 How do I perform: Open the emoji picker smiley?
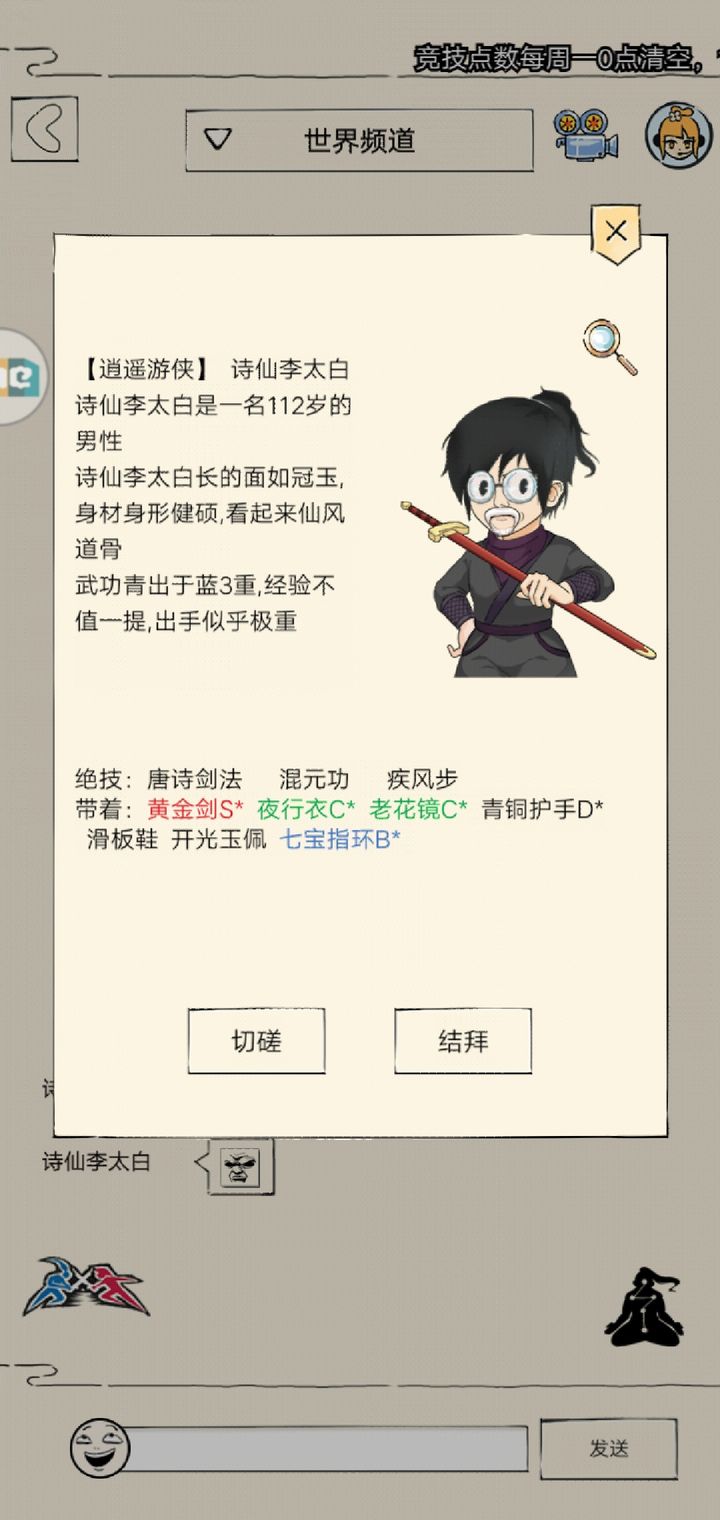(x=99, y=1448)
